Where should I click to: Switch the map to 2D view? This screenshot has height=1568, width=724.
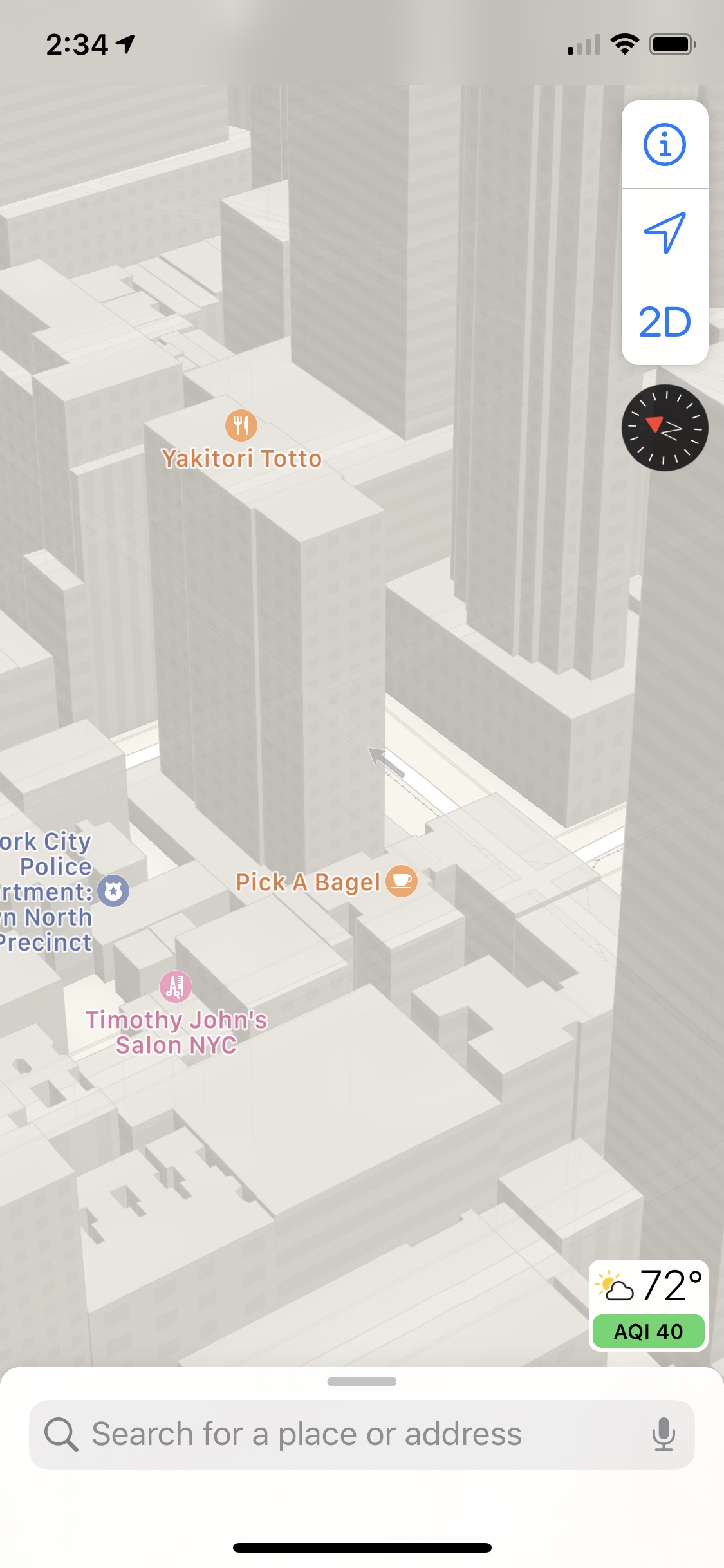tap(664, 321)
